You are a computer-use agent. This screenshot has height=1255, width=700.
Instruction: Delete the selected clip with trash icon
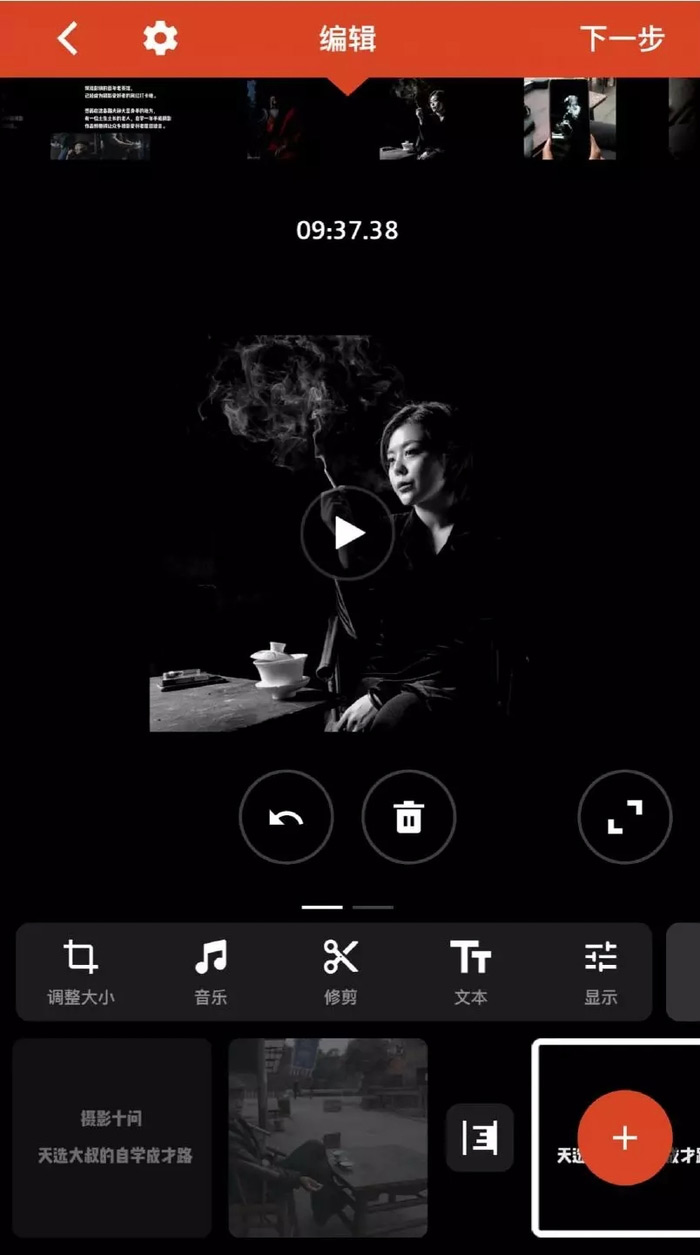tap(408, 817)
